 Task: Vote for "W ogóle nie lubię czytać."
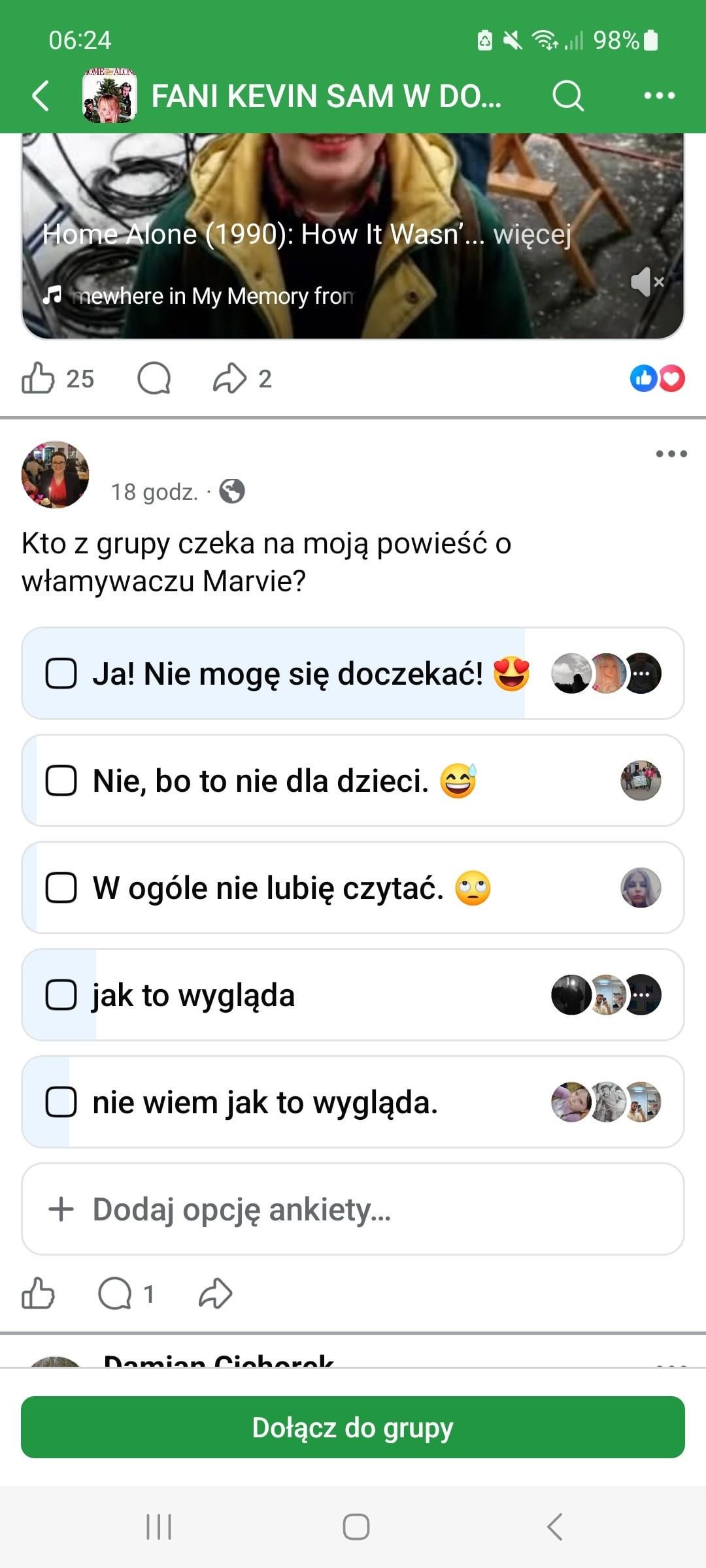click(x=61, y=888)
